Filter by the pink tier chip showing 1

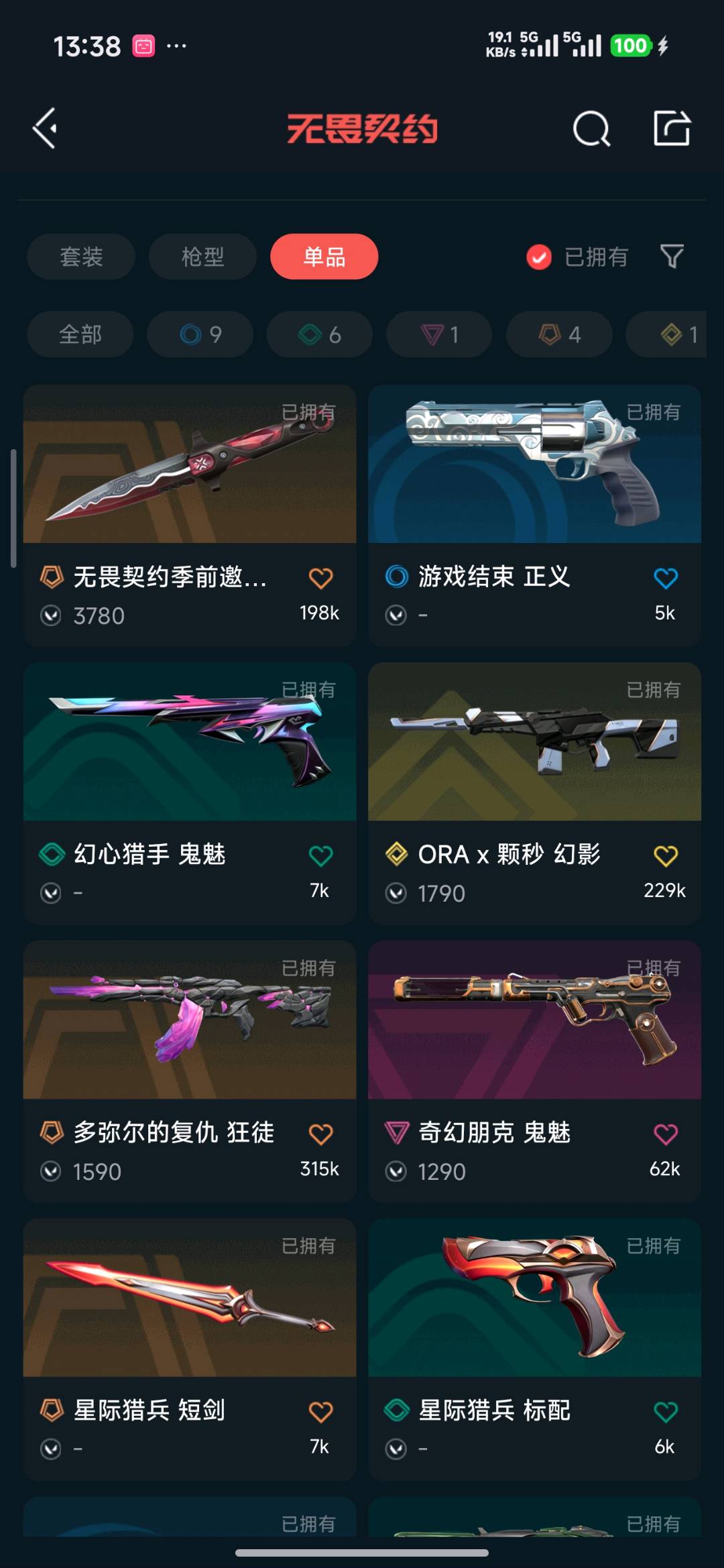pyautogui.click(x=439, y=334)
